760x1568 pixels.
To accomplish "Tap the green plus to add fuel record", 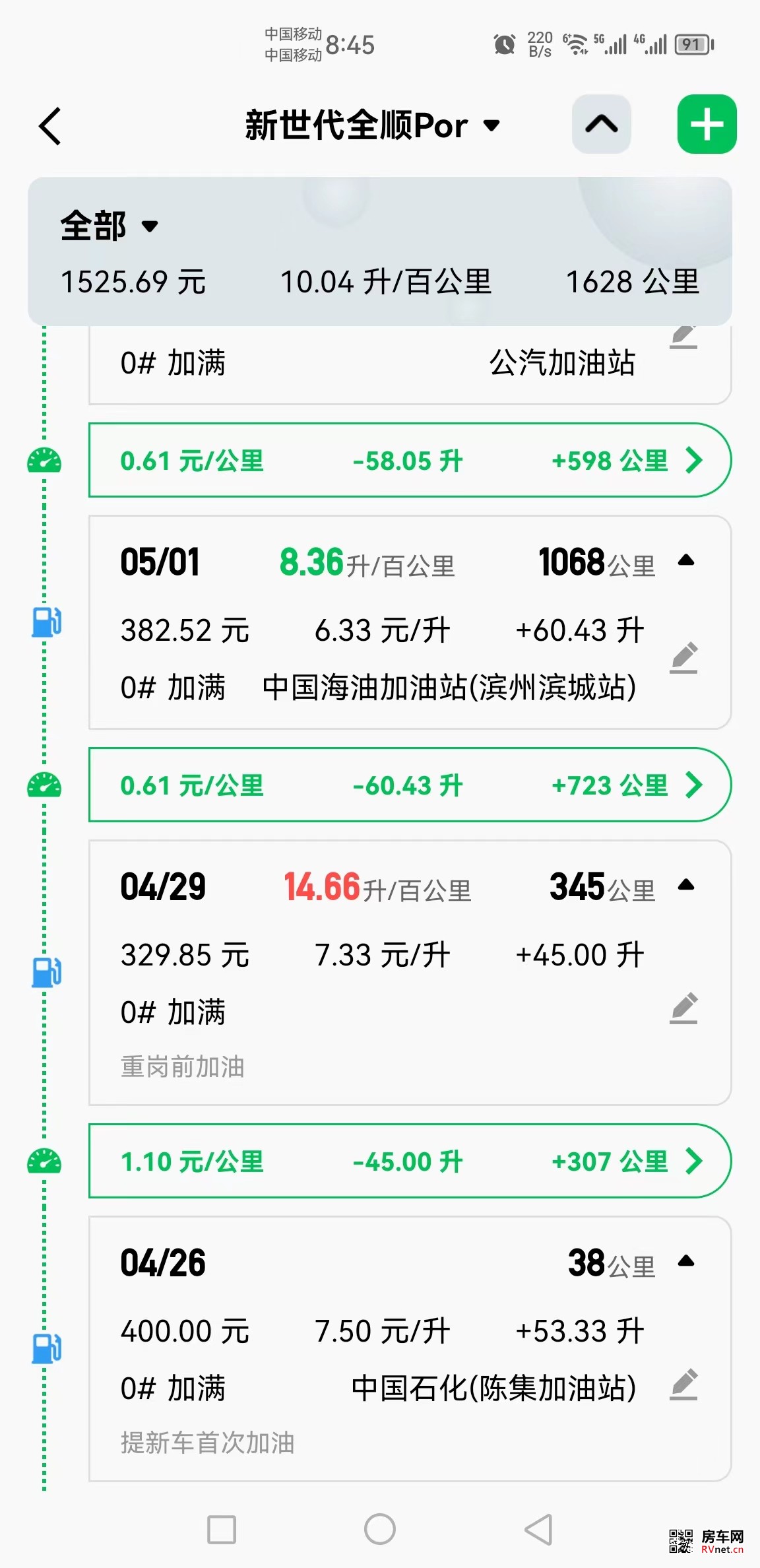I will click(x=707, y=125).
